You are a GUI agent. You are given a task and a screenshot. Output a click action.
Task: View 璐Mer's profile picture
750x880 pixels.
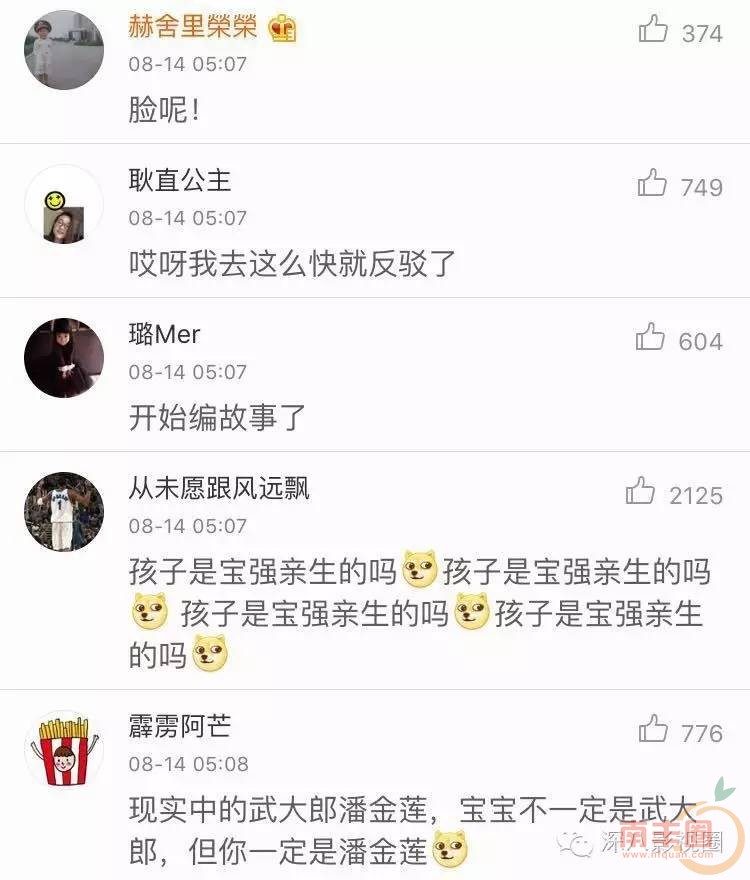(64, 358)
